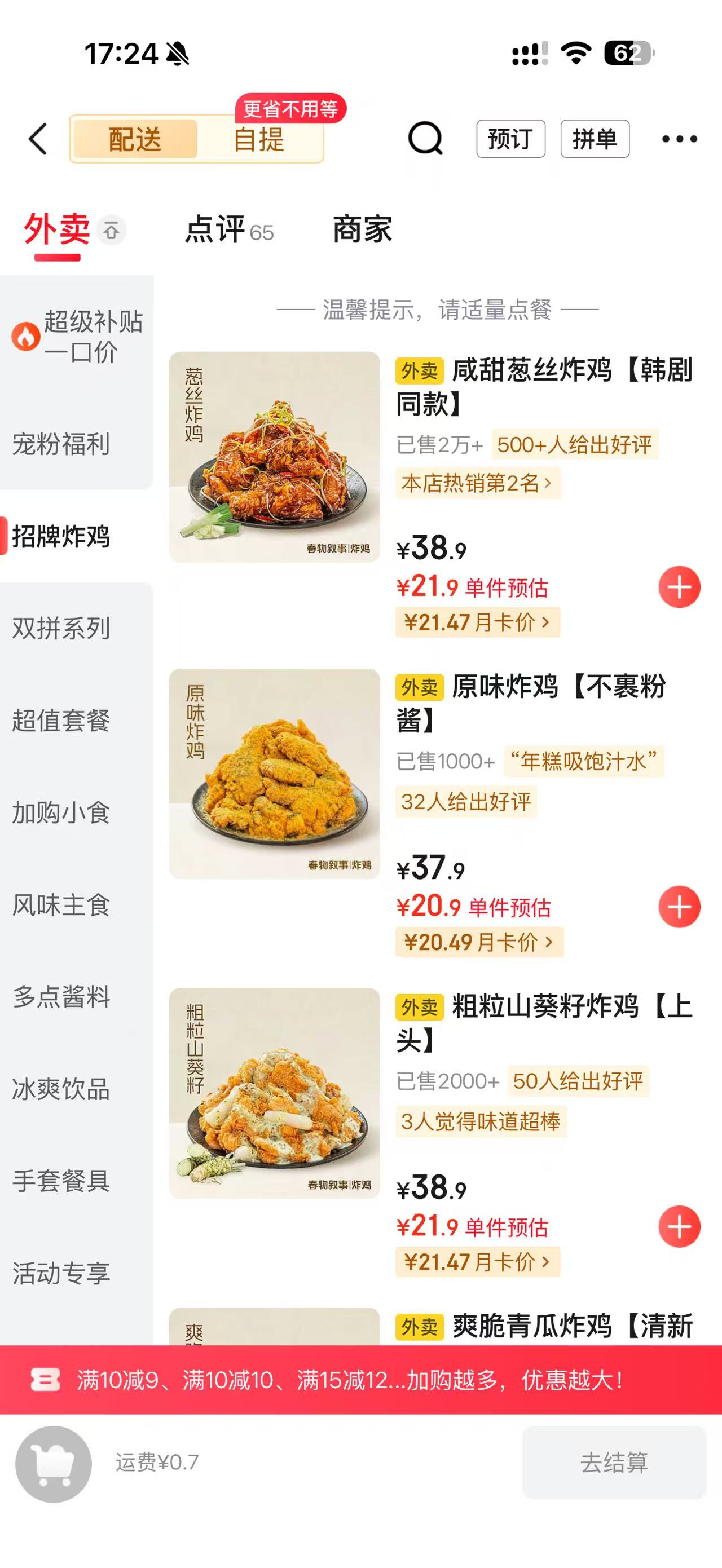Image resolution: width=722 pixels, height=1568 pixels.
Task: Open the 冰爽饮品 category
Action: (77, 1089)
